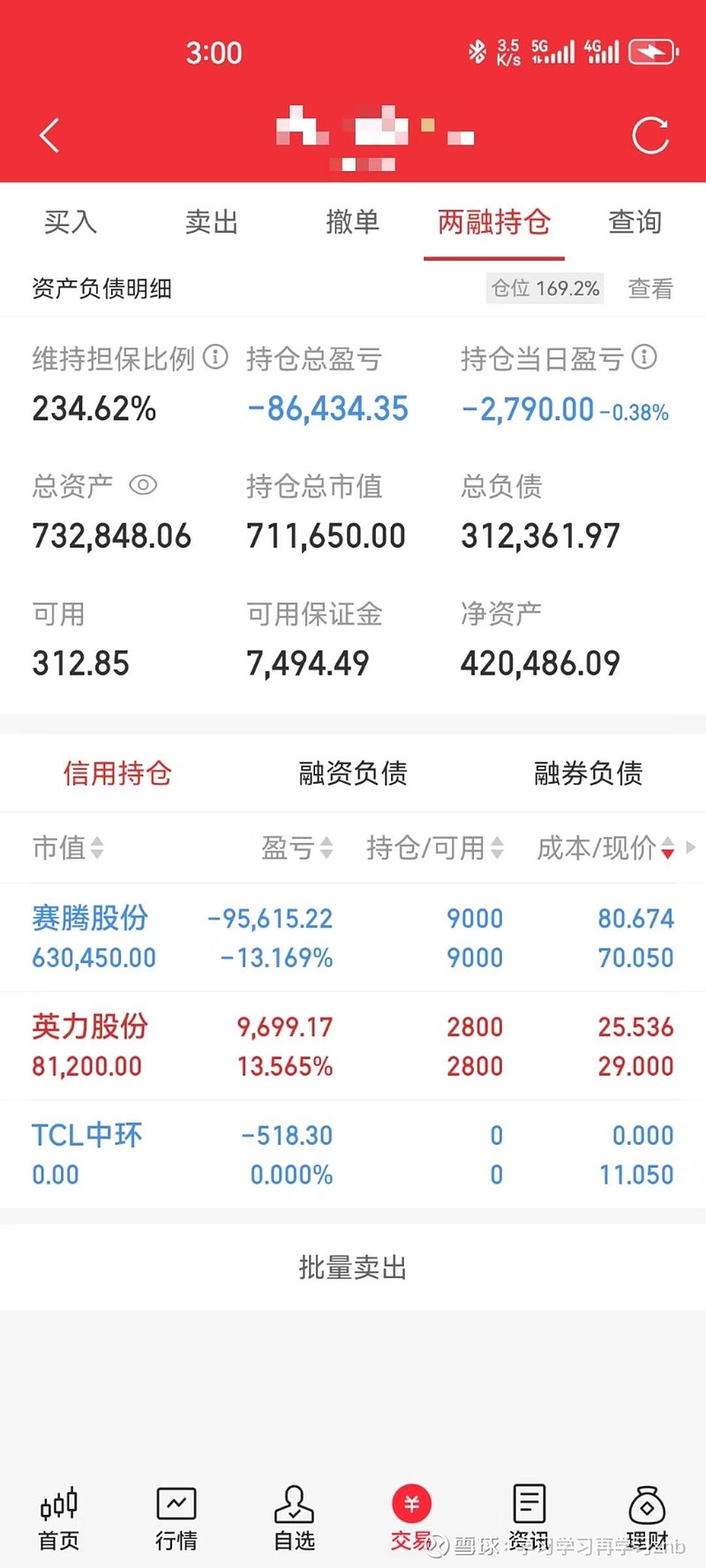Expand 成本/现价 column with the right arrow
706x1568 pixels.
691,848
